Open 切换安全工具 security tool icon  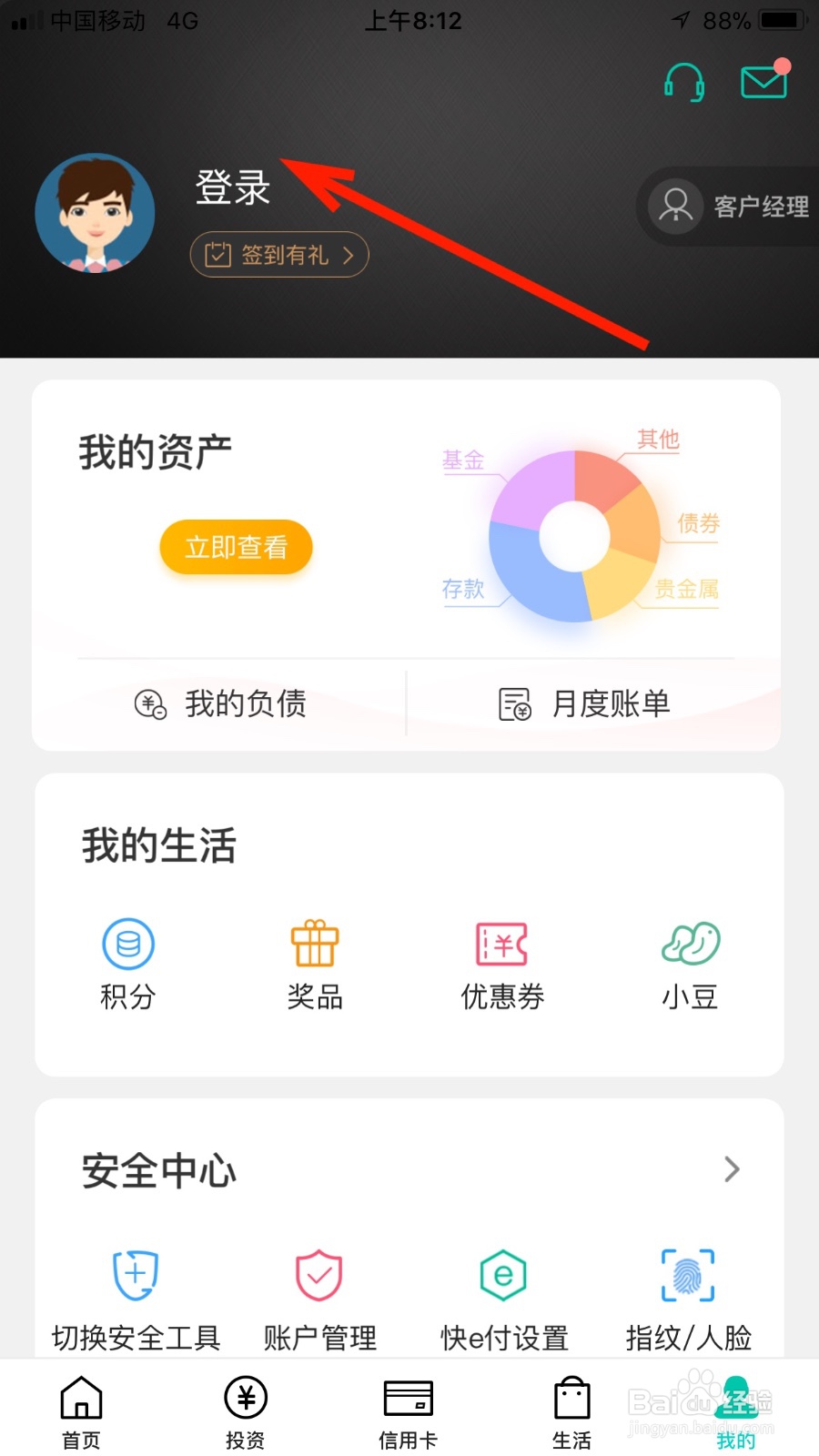(135, 1292)
